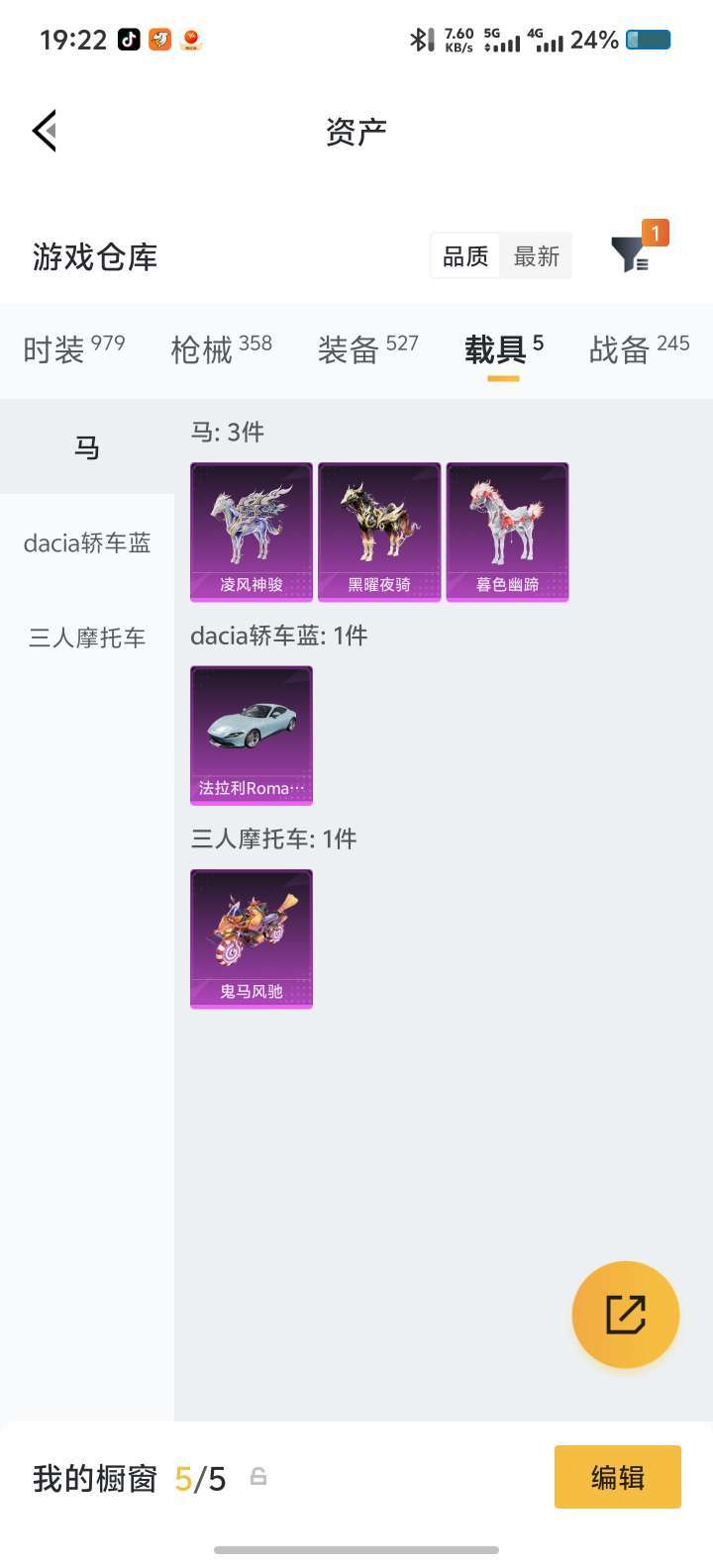
Task: Sort items by 品质
Action: click(465, 256)
